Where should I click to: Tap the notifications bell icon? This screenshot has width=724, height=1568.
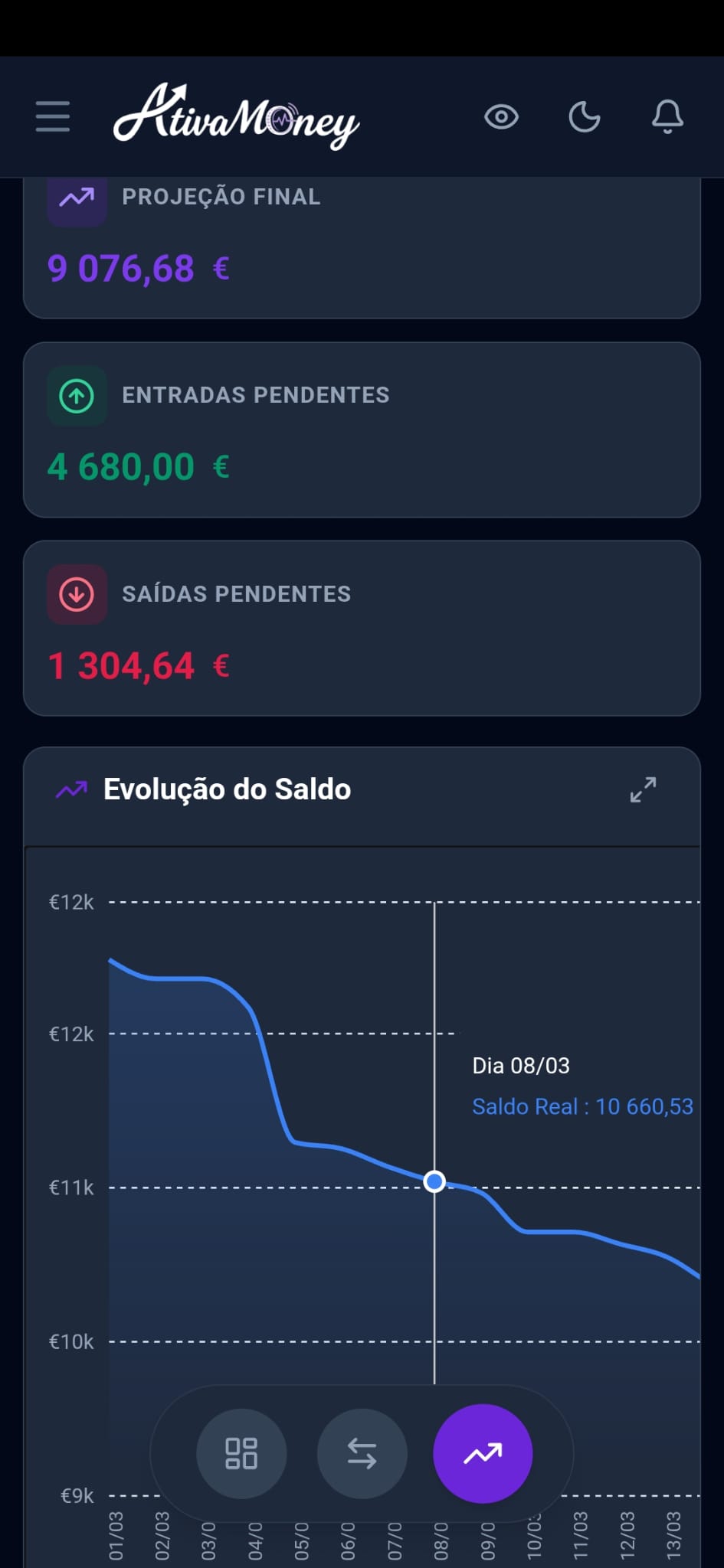pos(667,116)
